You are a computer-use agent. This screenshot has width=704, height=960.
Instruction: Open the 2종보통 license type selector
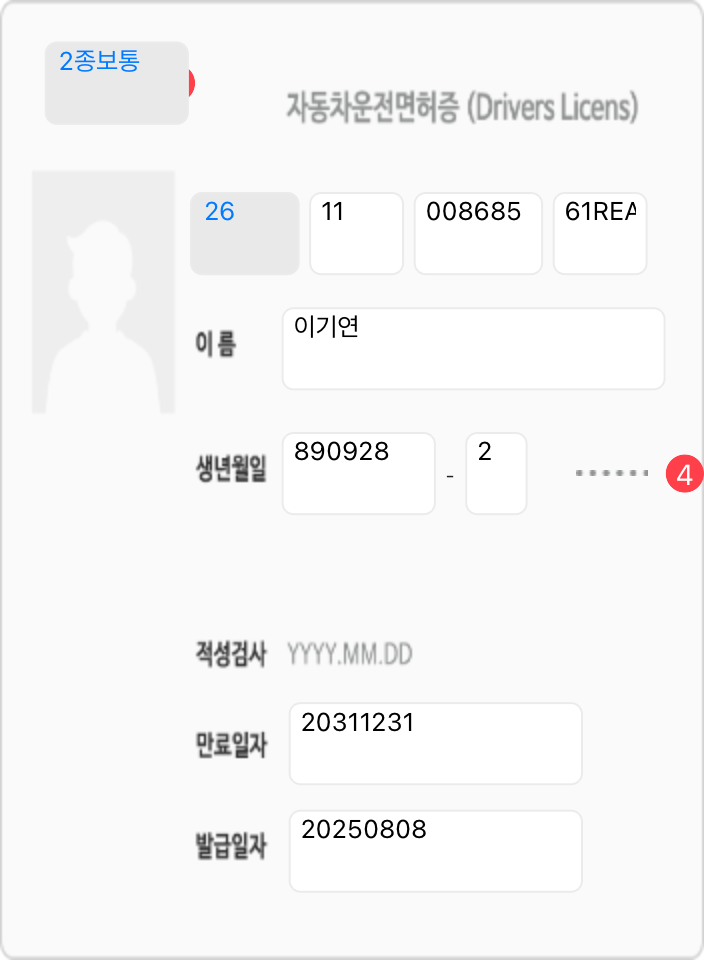(x=116, y=83)
